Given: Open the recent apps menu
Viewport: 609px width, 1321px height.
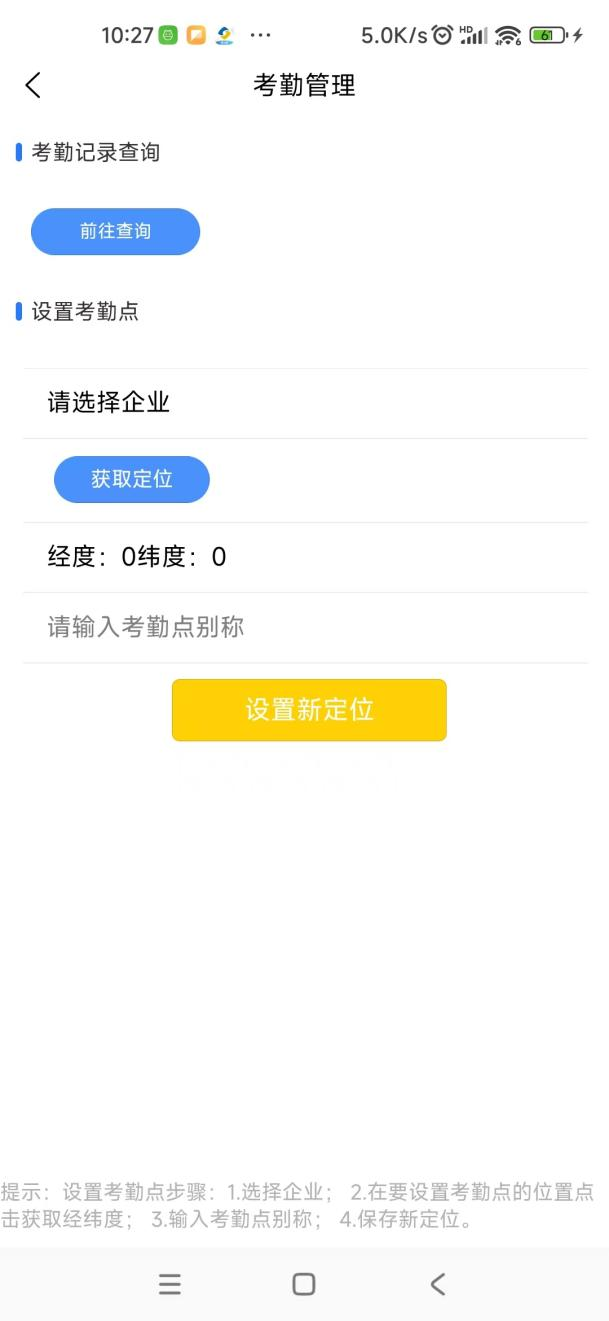Looking at the screenshot, I should pos(170,1284).
